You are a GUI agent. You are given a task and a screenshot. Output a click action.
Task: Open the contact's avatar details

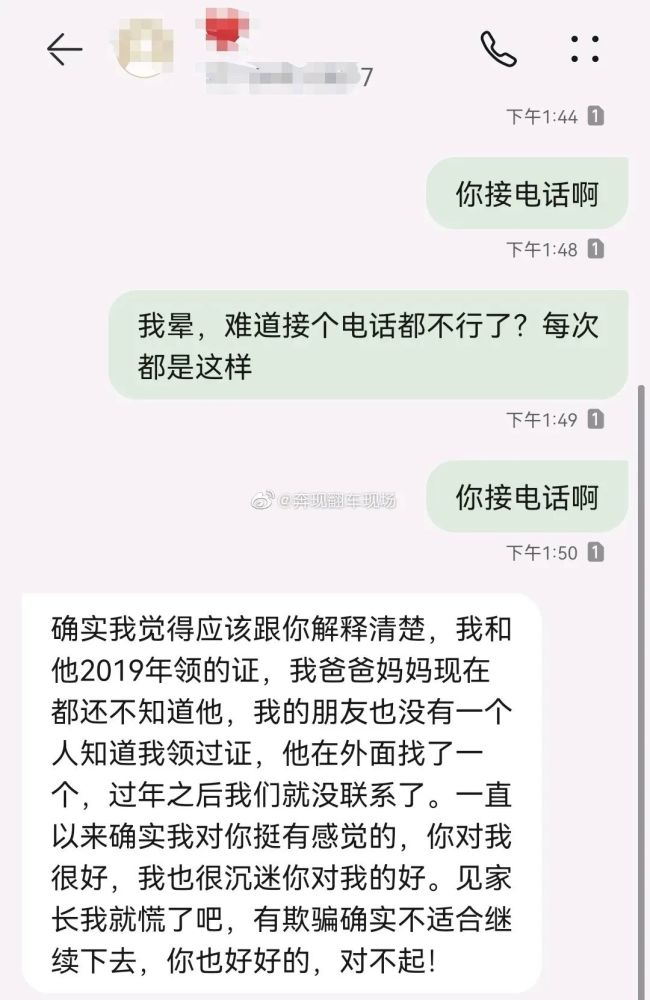(145, 47)
